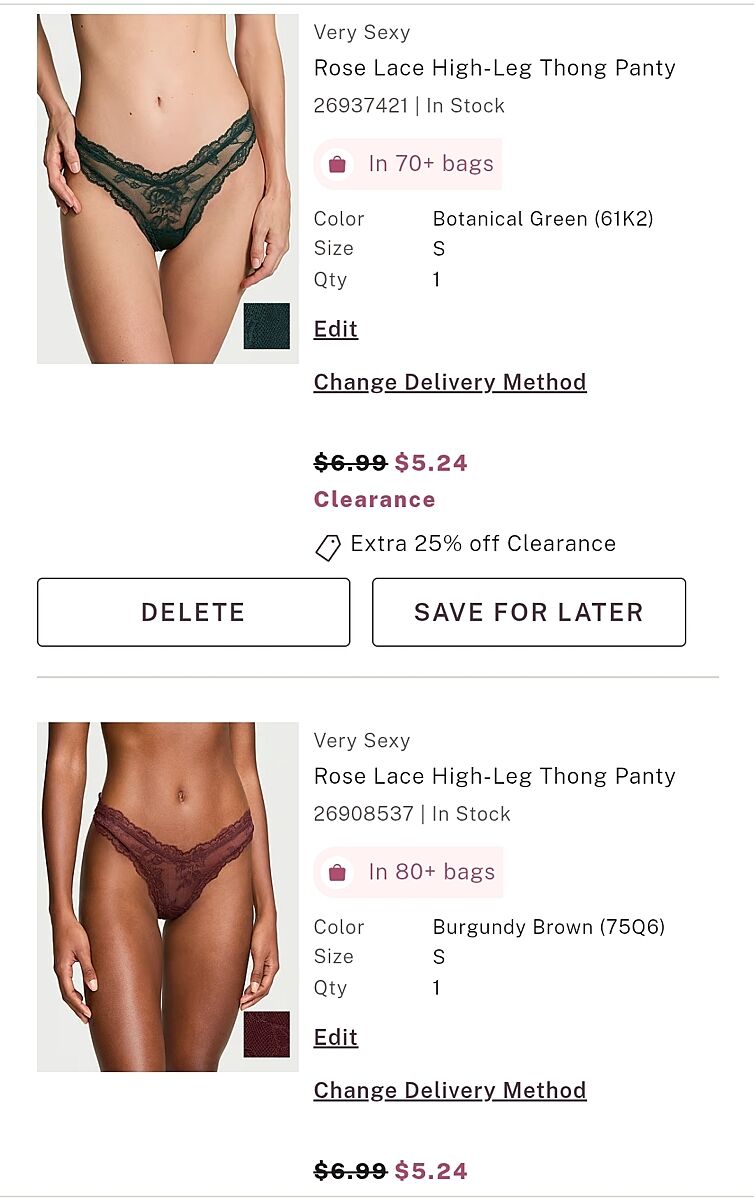Delete the Botanical Green item from bag
Image resolution: width=754 pixels, height=1200 pixels.
pos(193,612)
